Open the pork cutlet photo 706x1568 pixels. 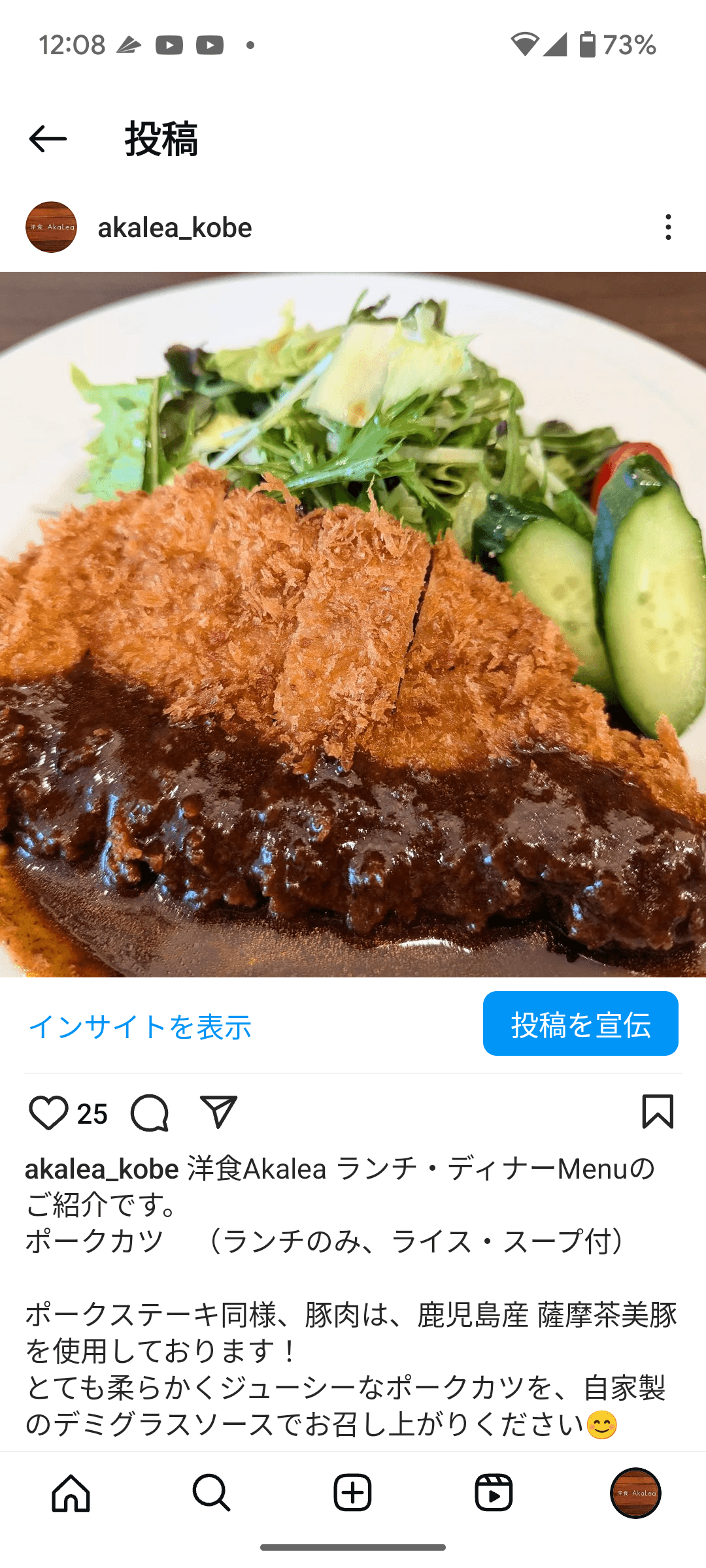coord(353,624)
